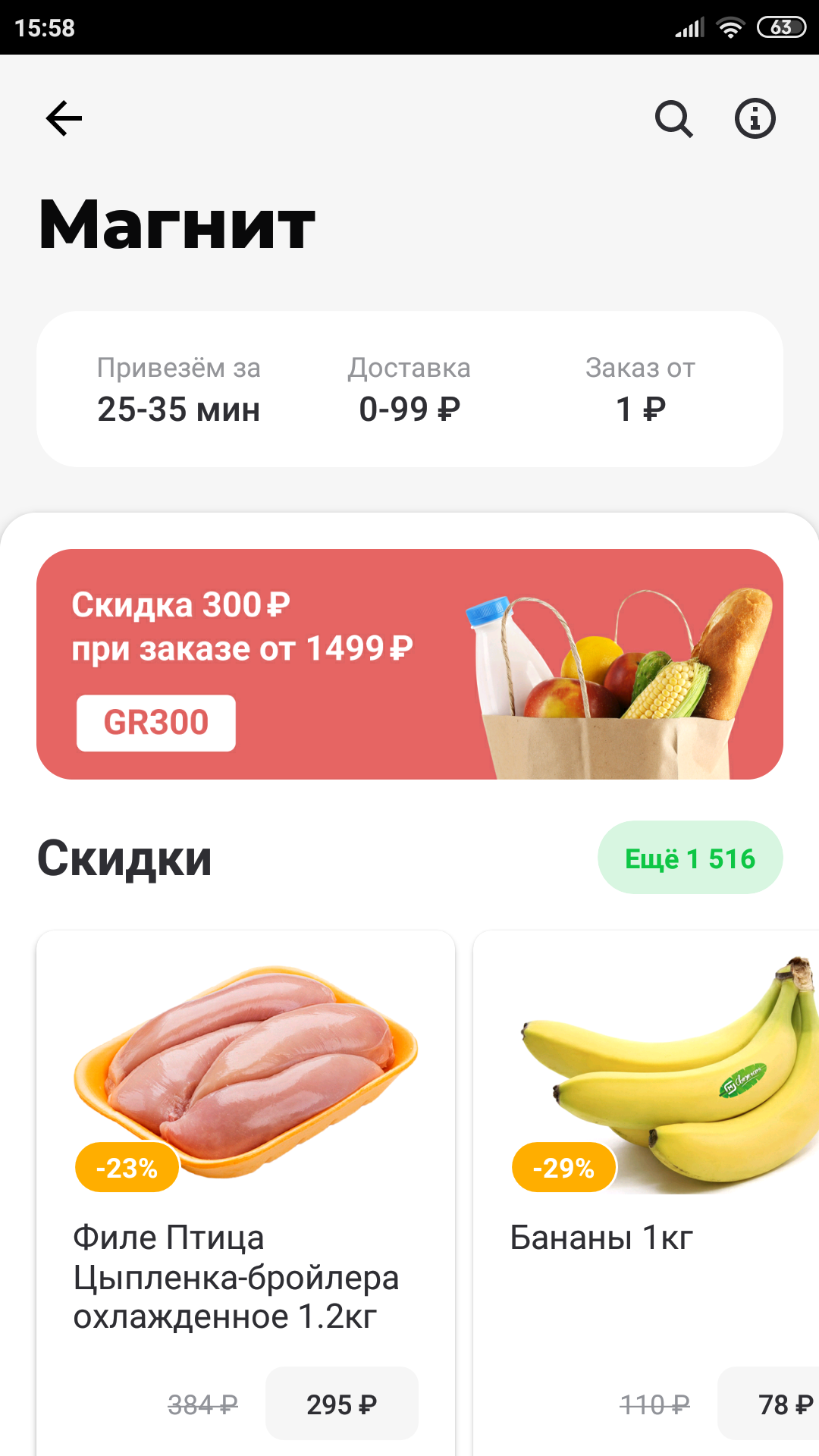Go back with the arrow icon
Image resolution: width=819 pixels, height=1456 pixels.
pyautogui.click(x=64, y=118)
